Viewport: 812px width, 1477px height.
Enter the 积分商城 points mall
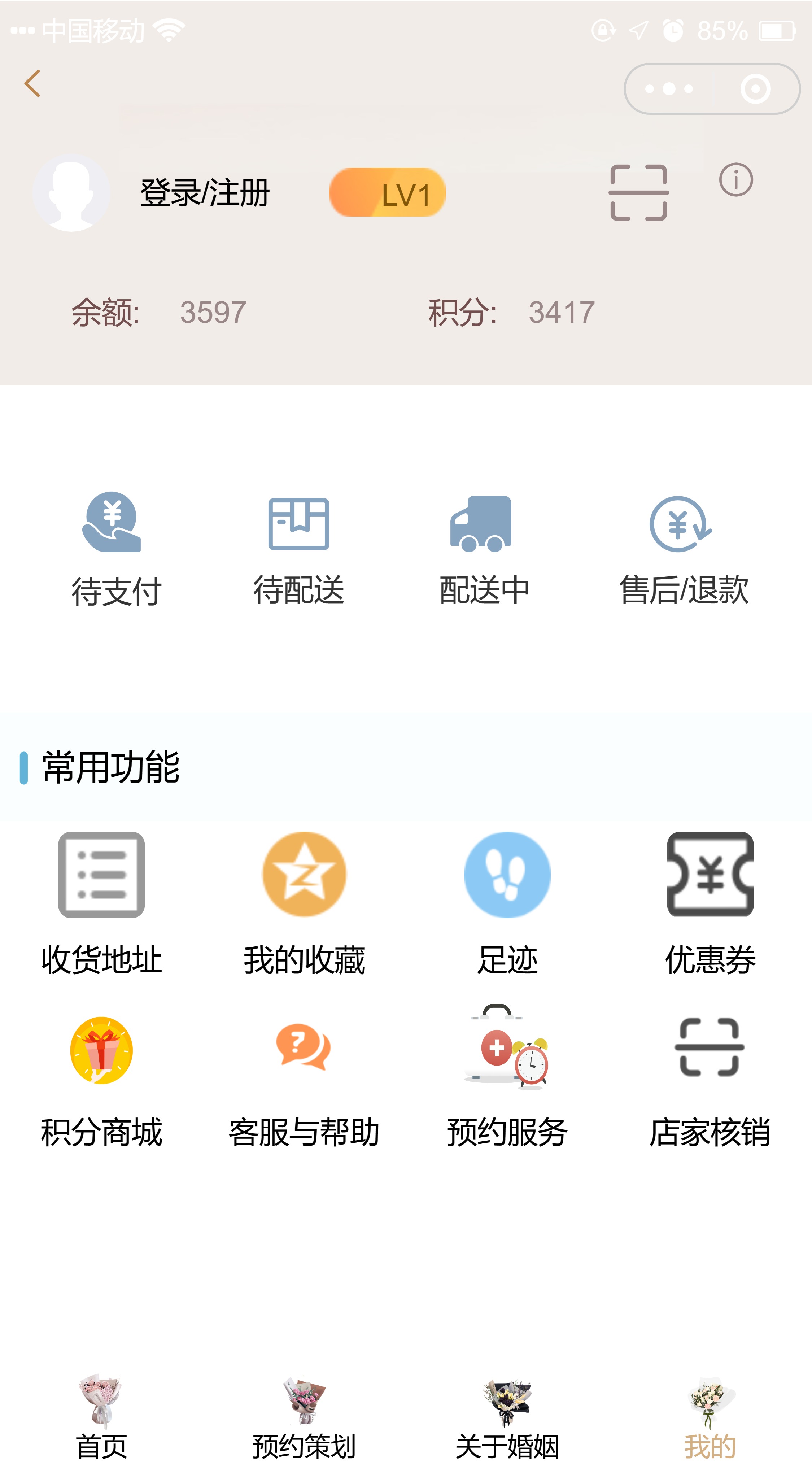[101, 1081]
